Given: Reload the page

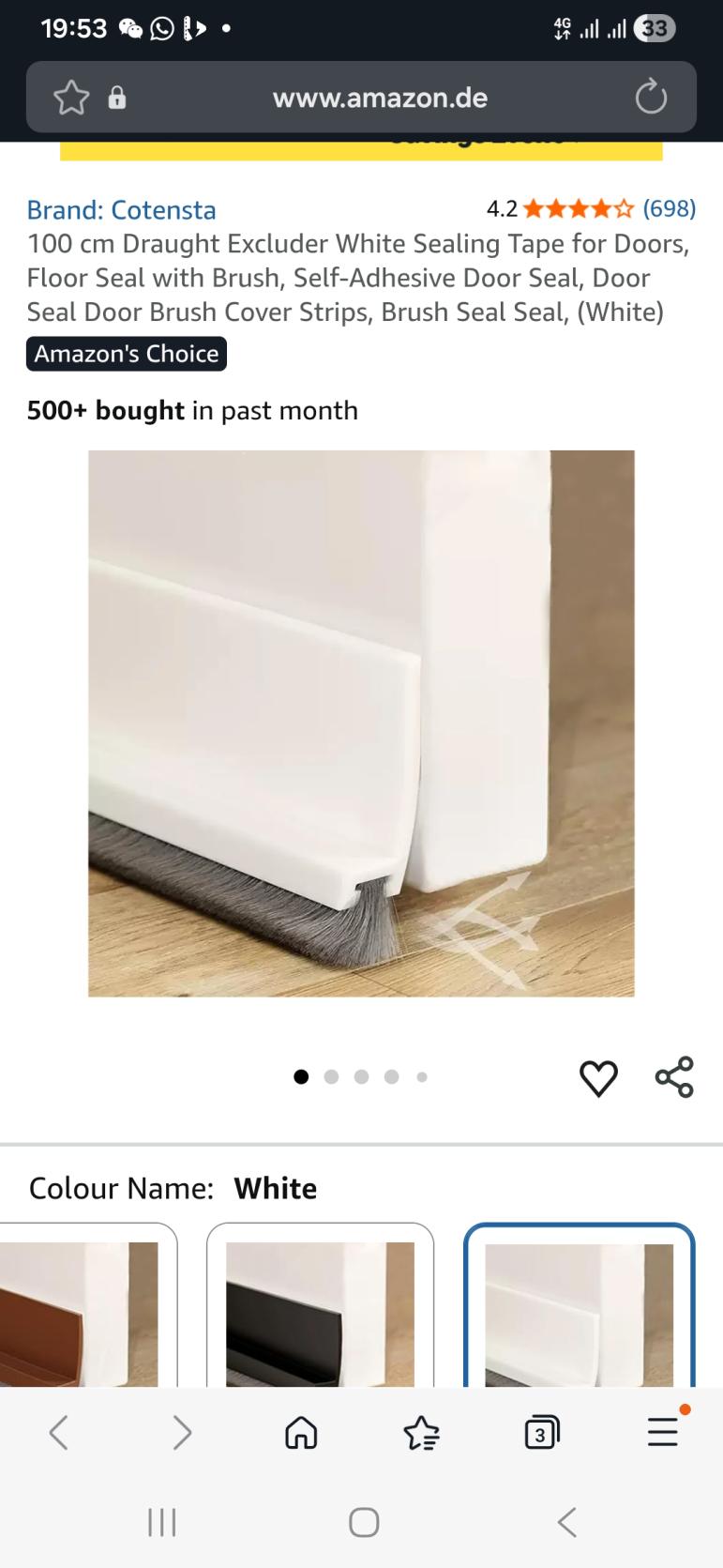Looking at the screenshot, I should (650, 98).
